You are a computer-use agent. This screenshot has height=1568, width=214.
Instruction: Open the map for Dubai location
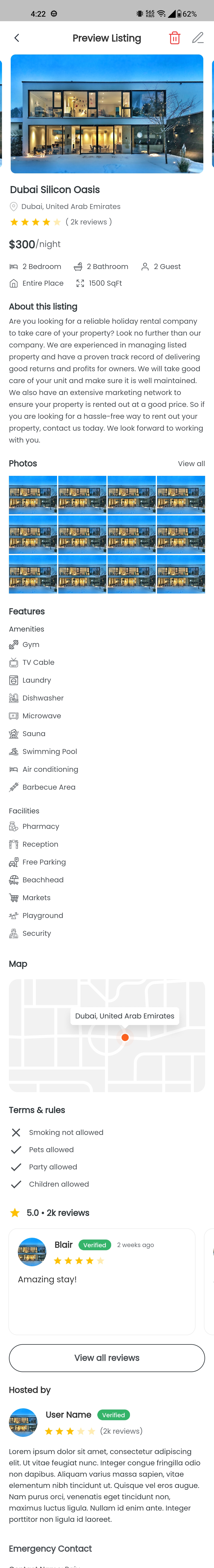[x=107, y=1035]
